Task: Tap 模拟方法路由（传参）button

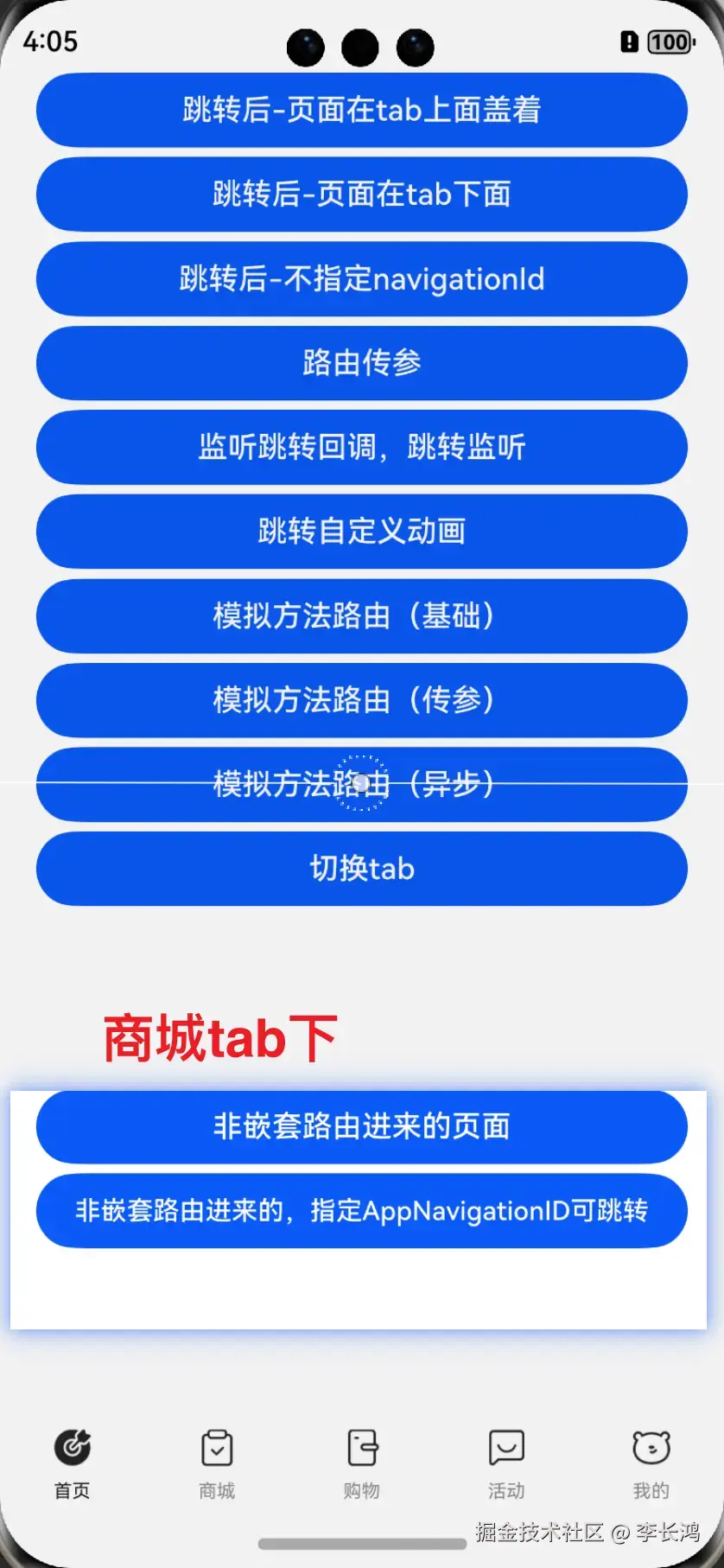Action: pyautogui.click(x=361, y=699)
